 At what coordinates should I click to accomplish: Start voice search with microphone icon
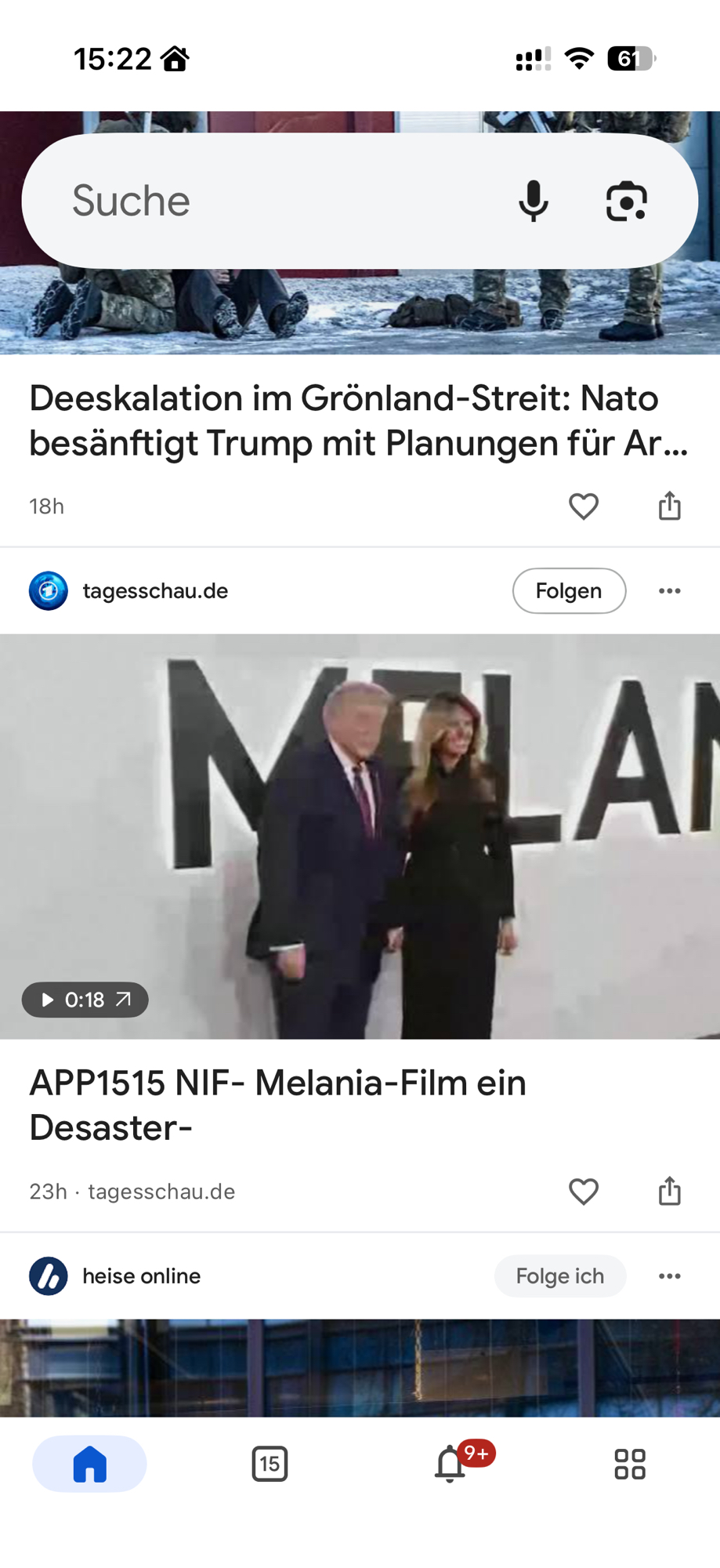point(534,201)
